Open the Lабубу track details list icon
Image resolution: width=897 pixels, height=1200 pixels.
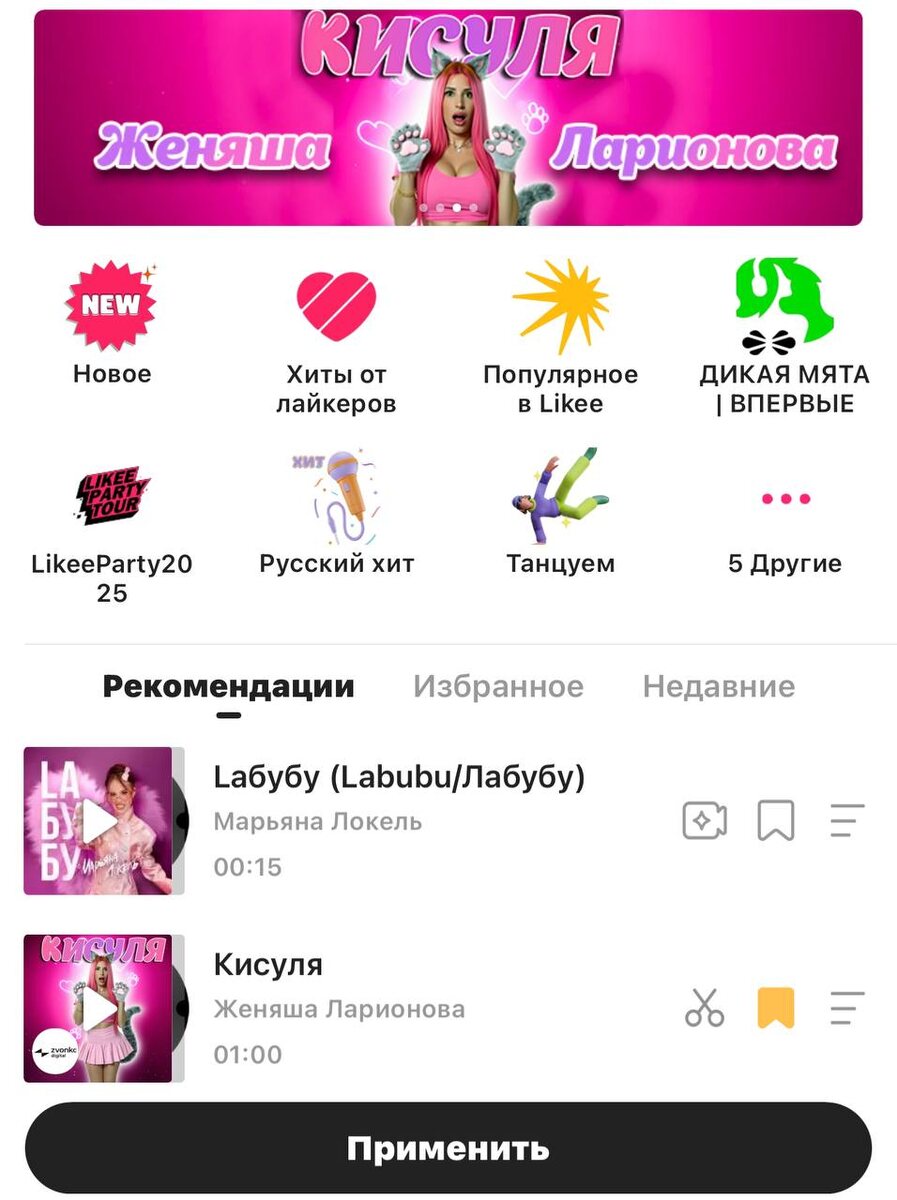[x=847, y=821]
